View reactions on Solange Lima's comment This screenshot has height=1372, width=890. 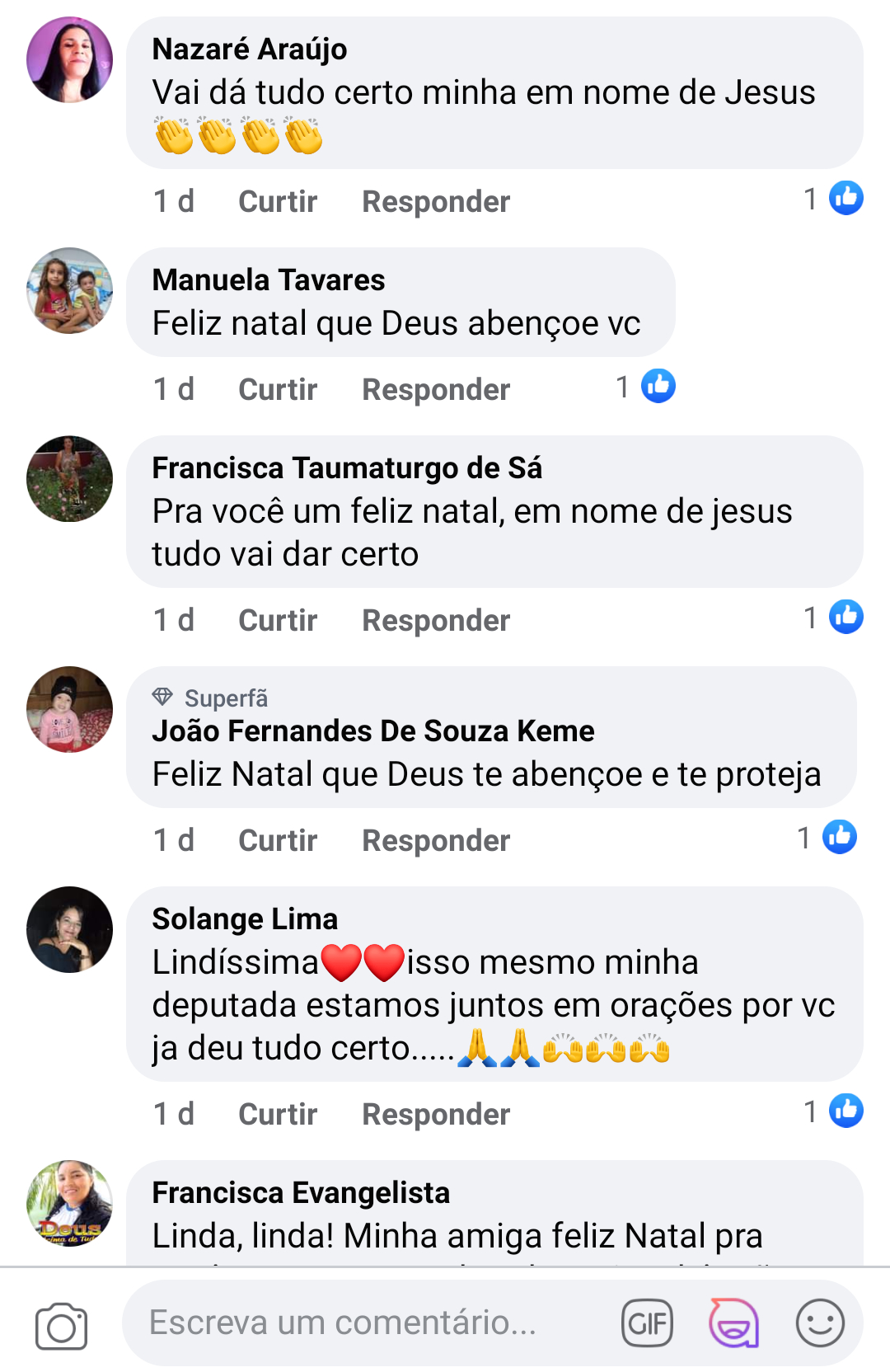click(x=835, y=1111)
